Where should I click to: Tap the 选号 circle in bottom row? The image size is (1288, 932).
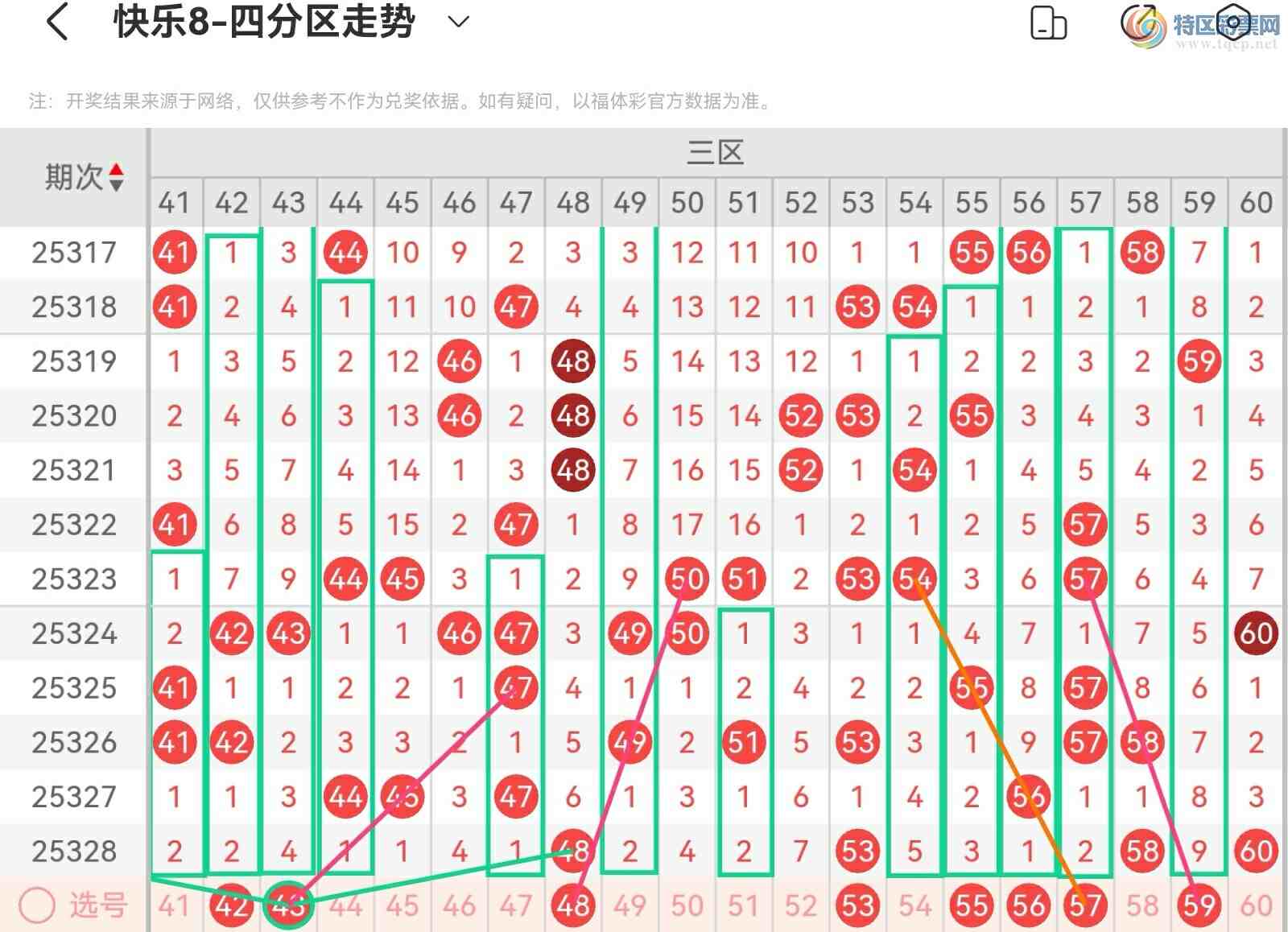pyautogui.click(x=37, y=905)
